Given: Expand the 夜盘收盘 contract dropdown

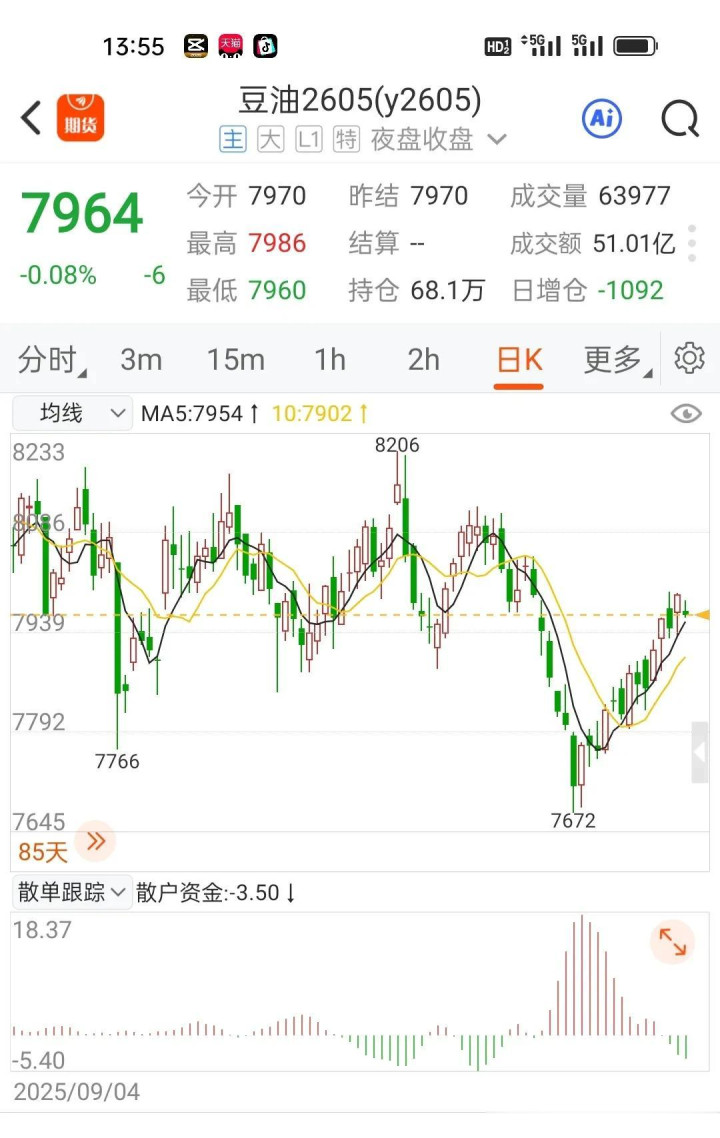Looking at the screenshot, I should pos(497,140).
